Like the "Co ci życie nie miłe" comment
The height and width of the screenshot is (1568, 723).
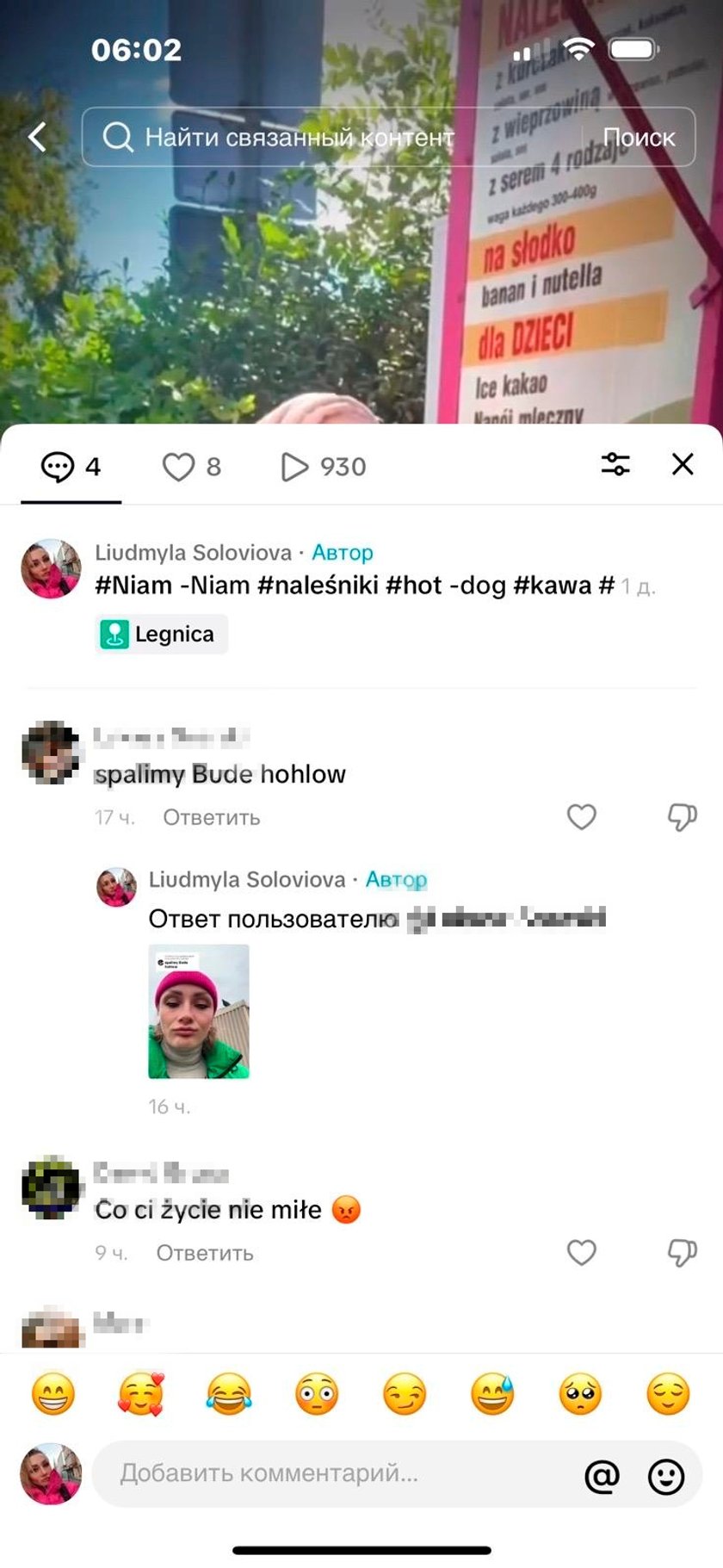coord(582,1253)
